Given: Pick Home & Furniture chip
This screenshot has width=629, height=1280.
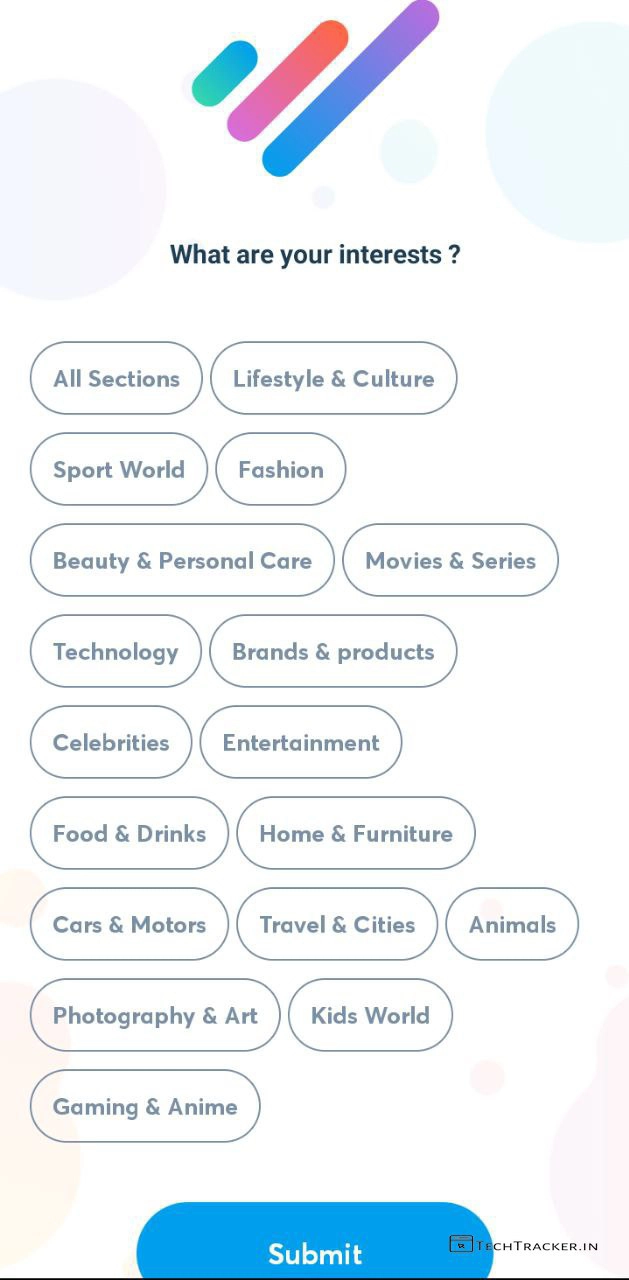Looking at the screenshot, I should (x=355, y=833).
